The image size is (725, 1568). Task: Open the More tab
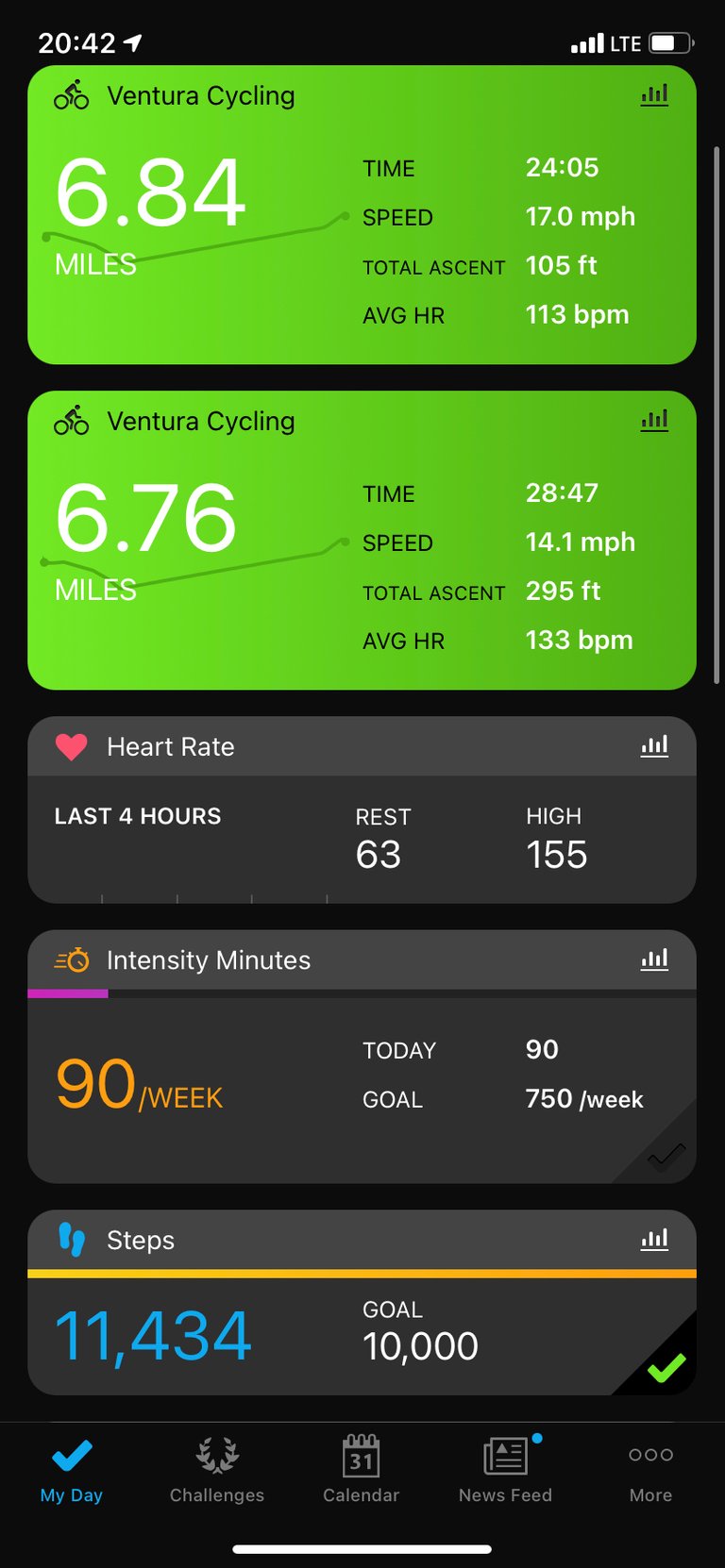(651, 1470)
